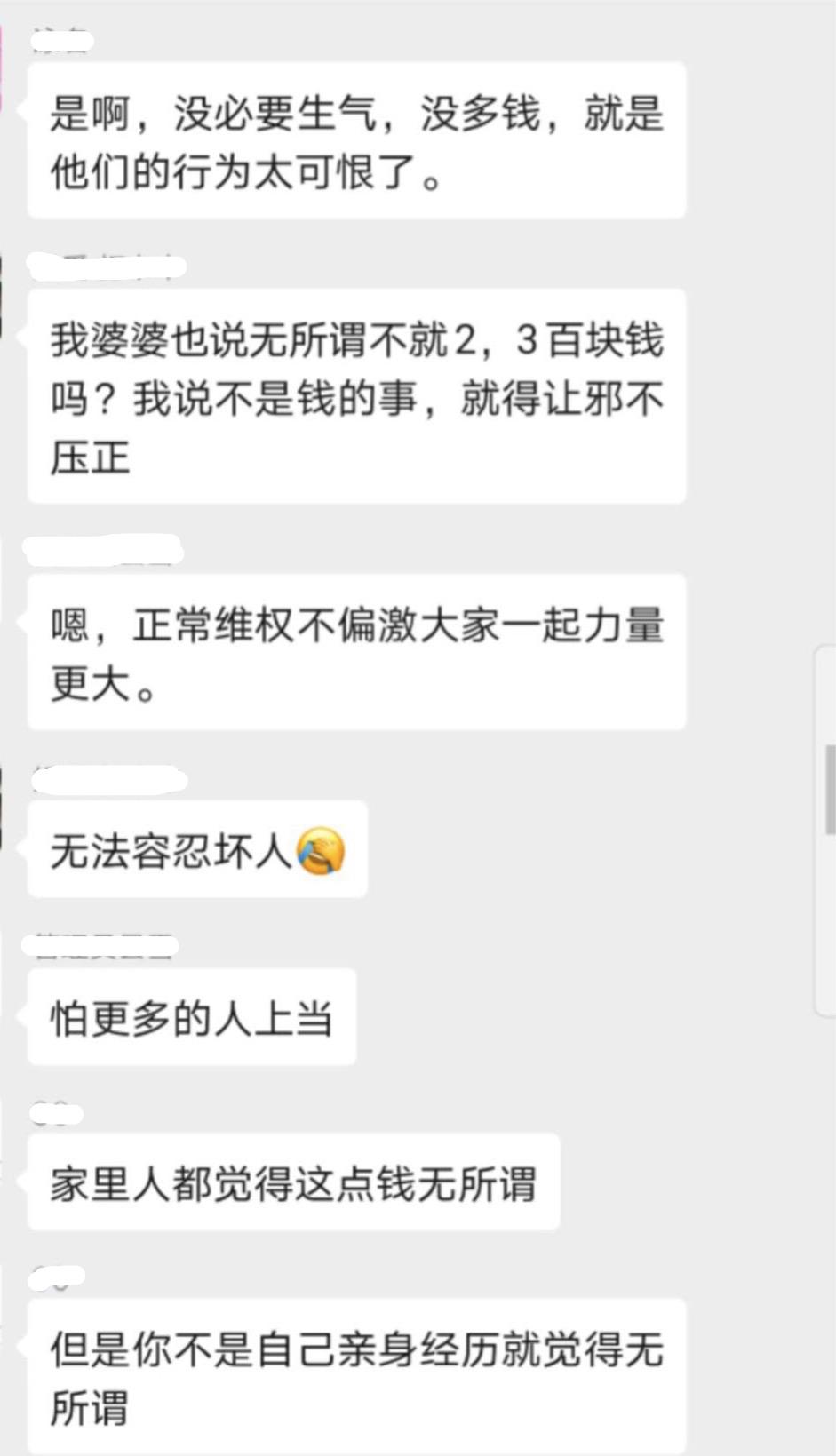Select the '无法容忍坏人' chat bubble
836x1456 pixels.
click(x=197, y=850)
